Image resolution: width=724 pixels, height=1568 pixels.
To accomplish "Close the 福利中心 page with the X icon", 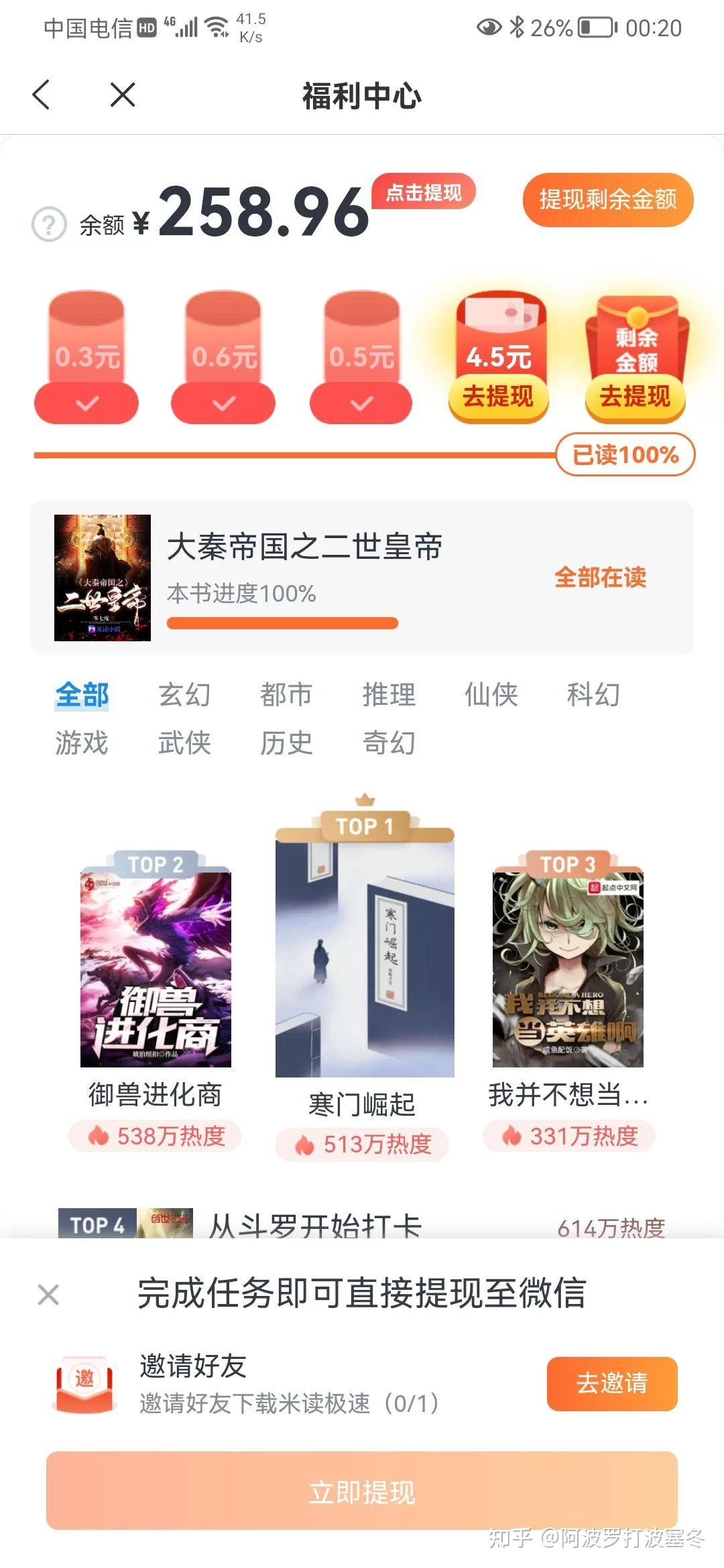I will coord(123,94).
